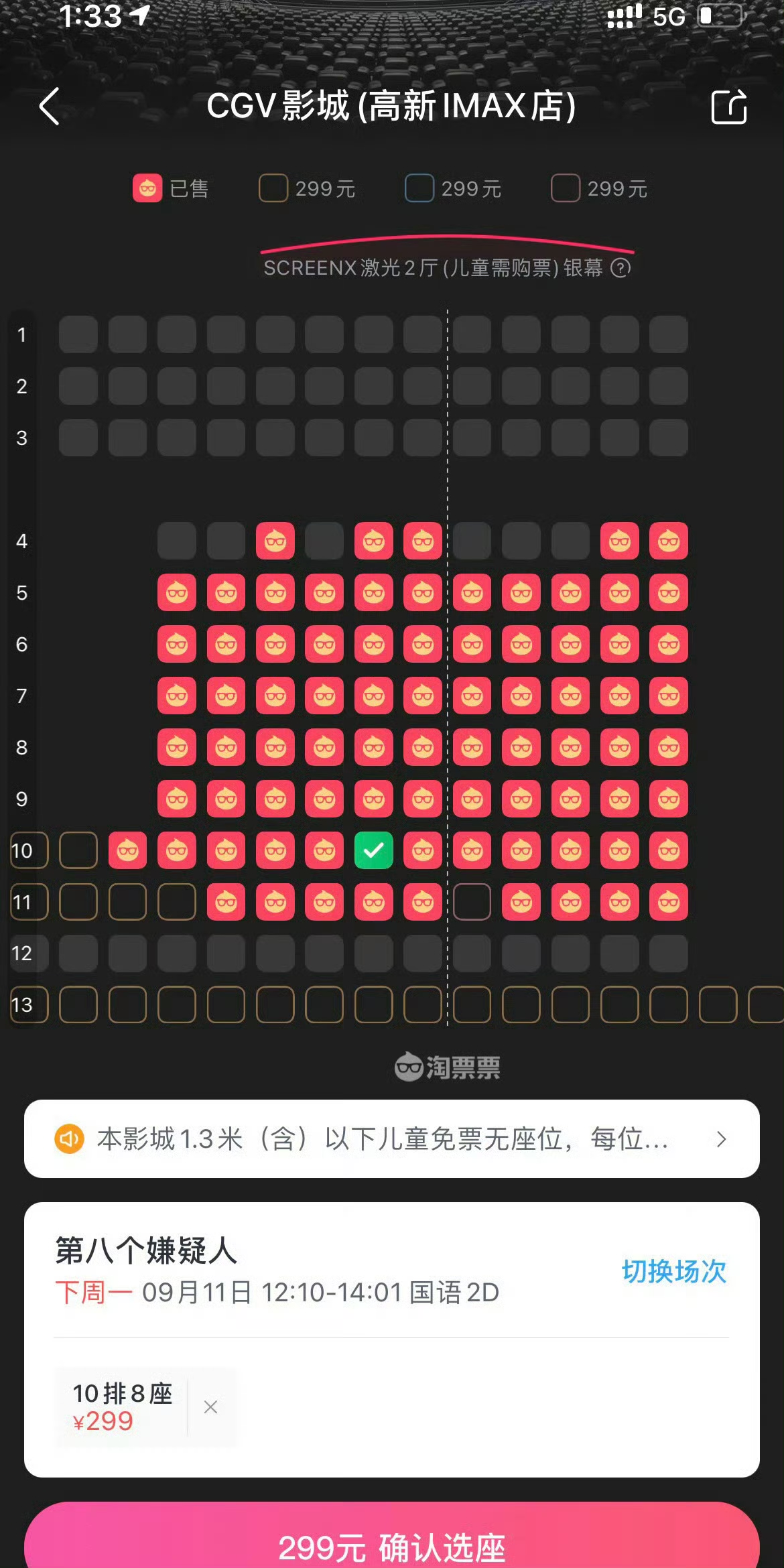Deselect the green checked seat in row 10
Viewport: 784px width, 1568px height.
(373, 850)
